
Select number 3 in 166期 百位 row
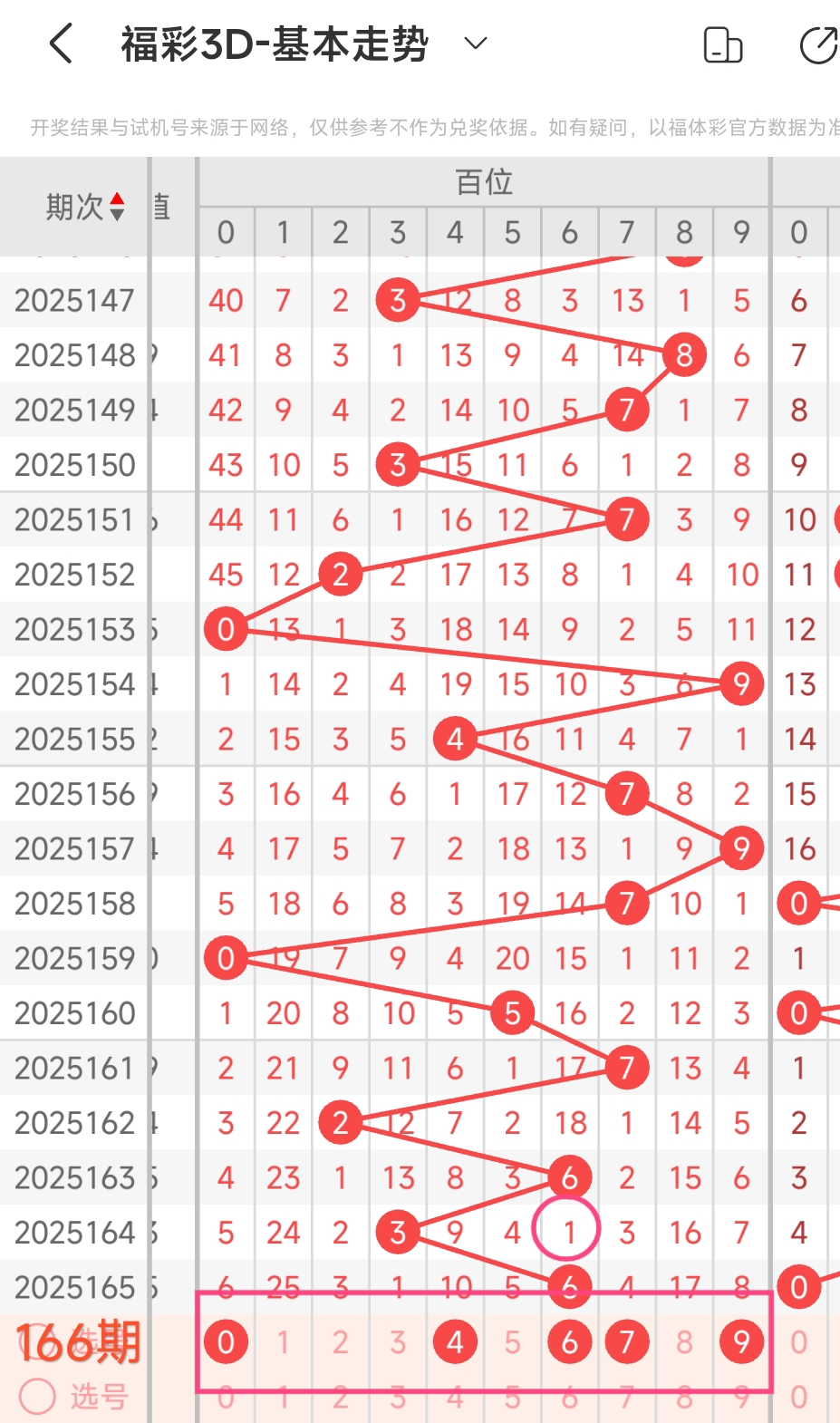point(398,1341)
